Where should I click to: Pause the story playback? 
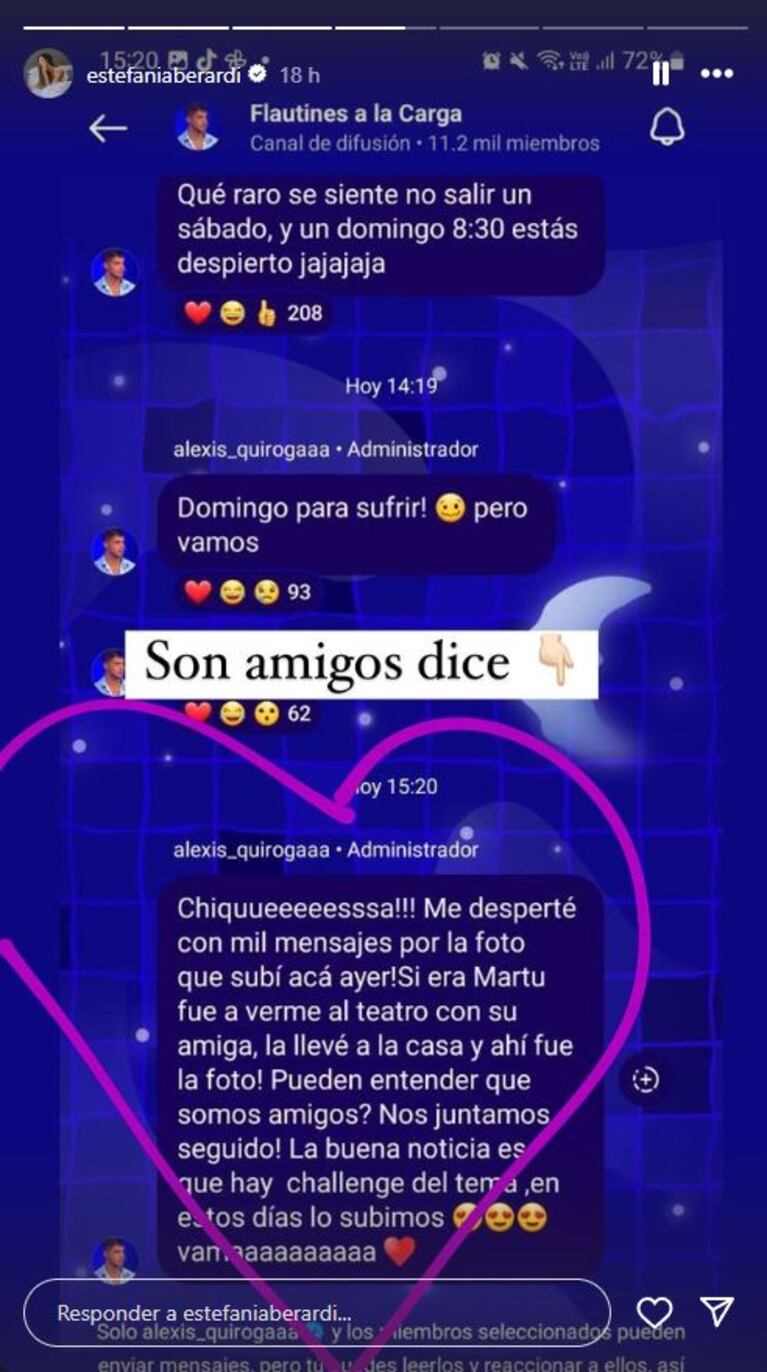[661, 74]
